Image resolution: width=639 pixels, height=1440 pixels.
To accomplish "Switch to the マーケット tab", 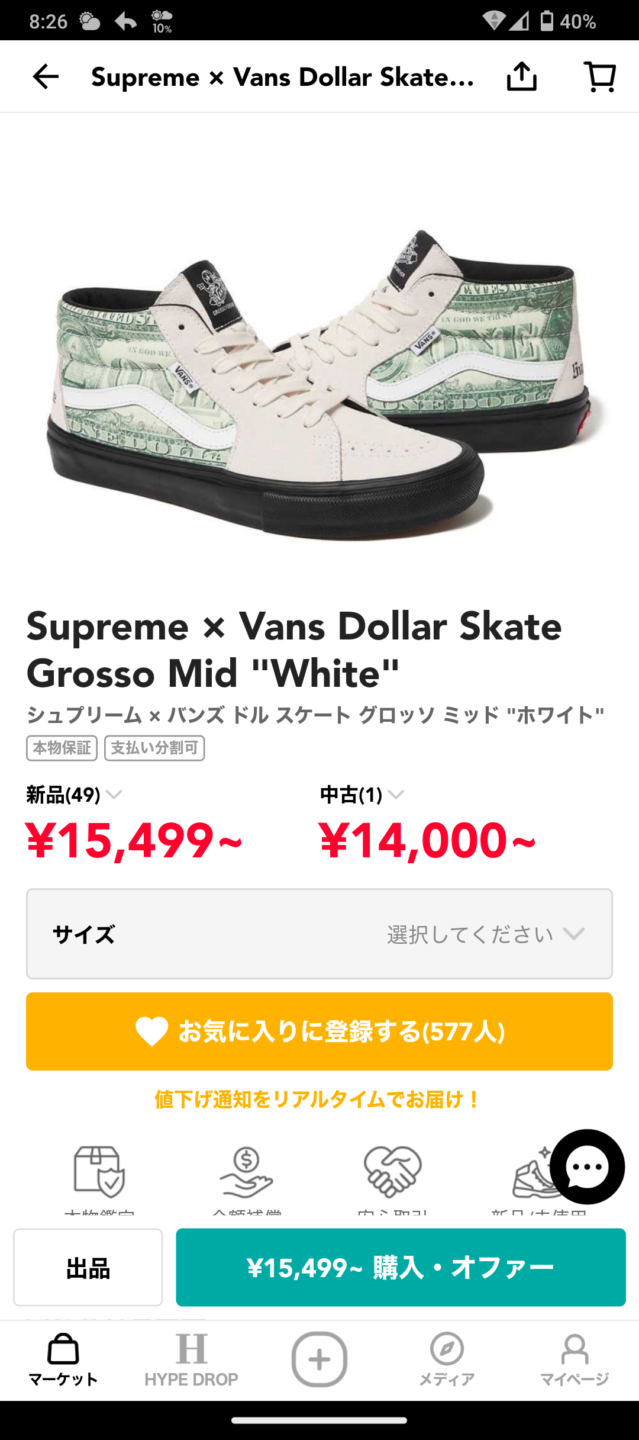I will coord(63,1360).
